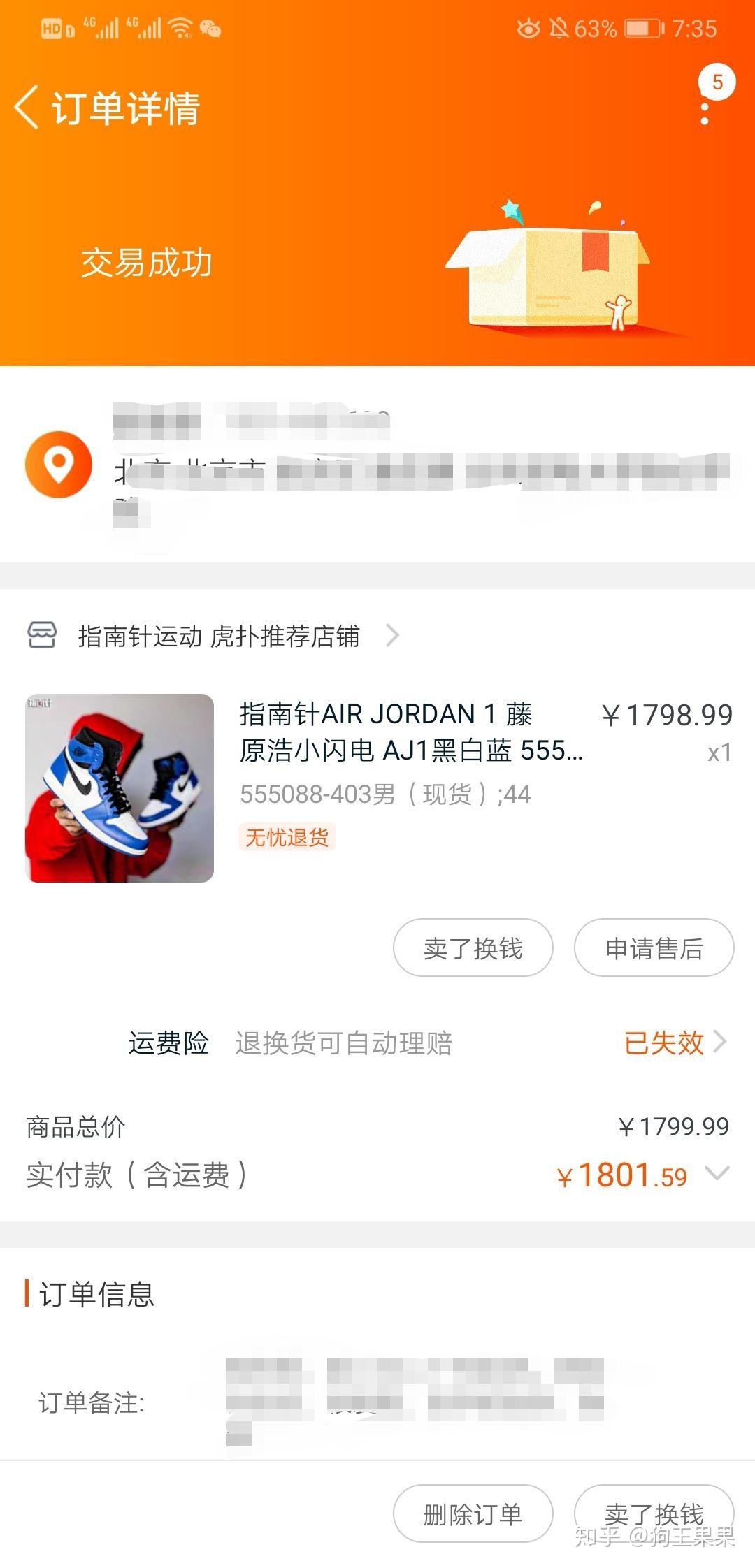Viewport: 755px width, 1568px height.
Task: Request after-sales service via 申请售后
Action: 654,948
